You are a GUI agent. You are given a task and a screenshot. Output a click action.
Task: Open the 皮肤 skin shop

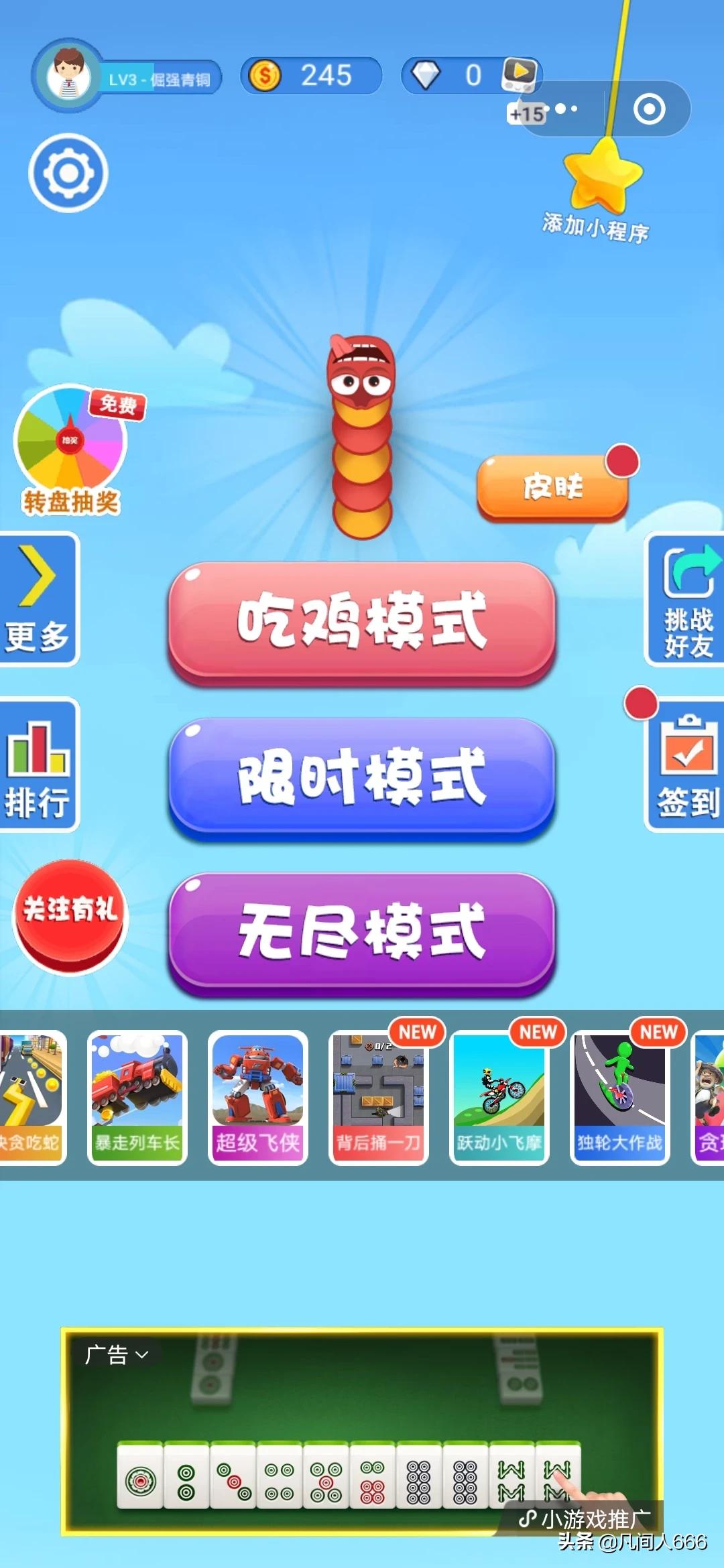pyautogui.click(x=552, y=487)
